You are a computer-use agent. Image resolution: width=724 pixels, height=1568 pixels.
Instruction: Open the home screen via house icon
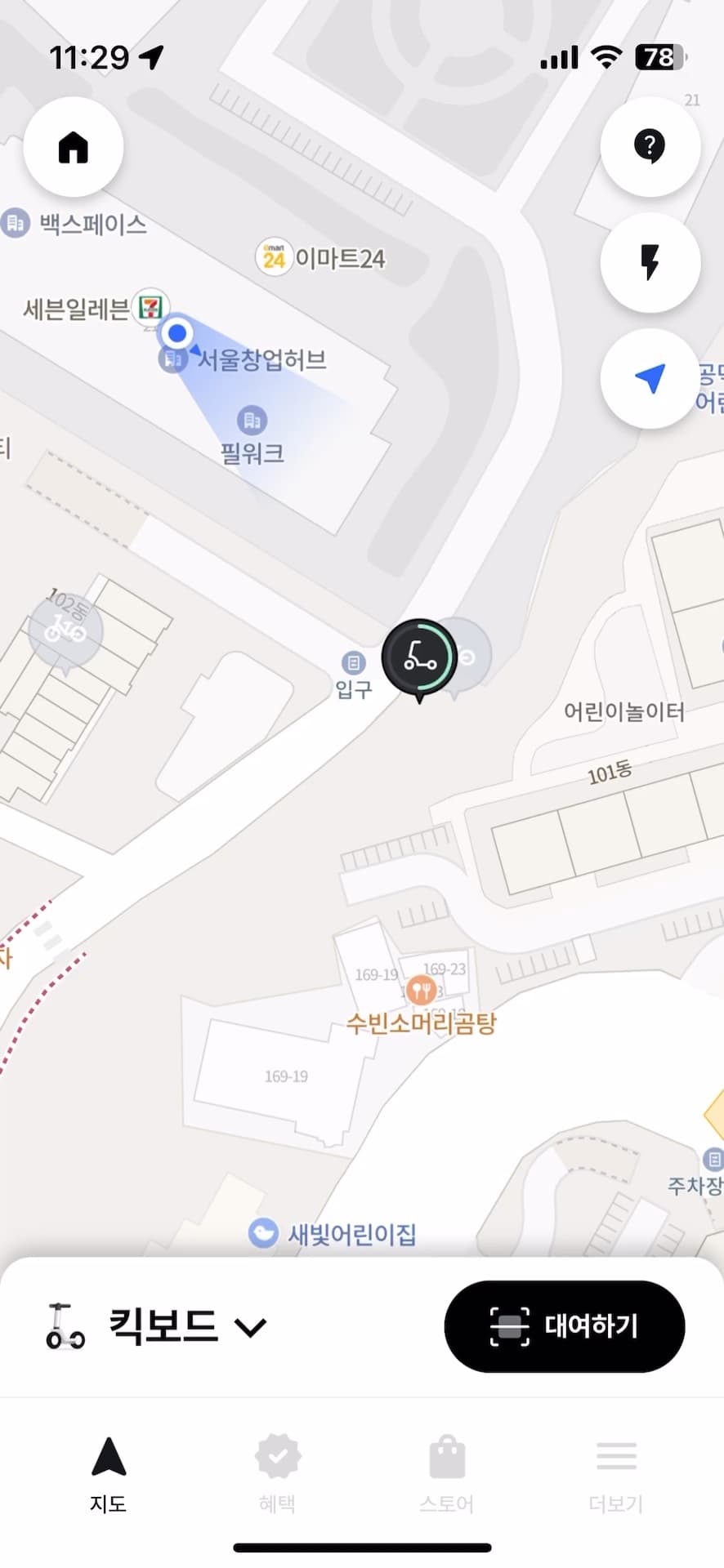(73, 146)
